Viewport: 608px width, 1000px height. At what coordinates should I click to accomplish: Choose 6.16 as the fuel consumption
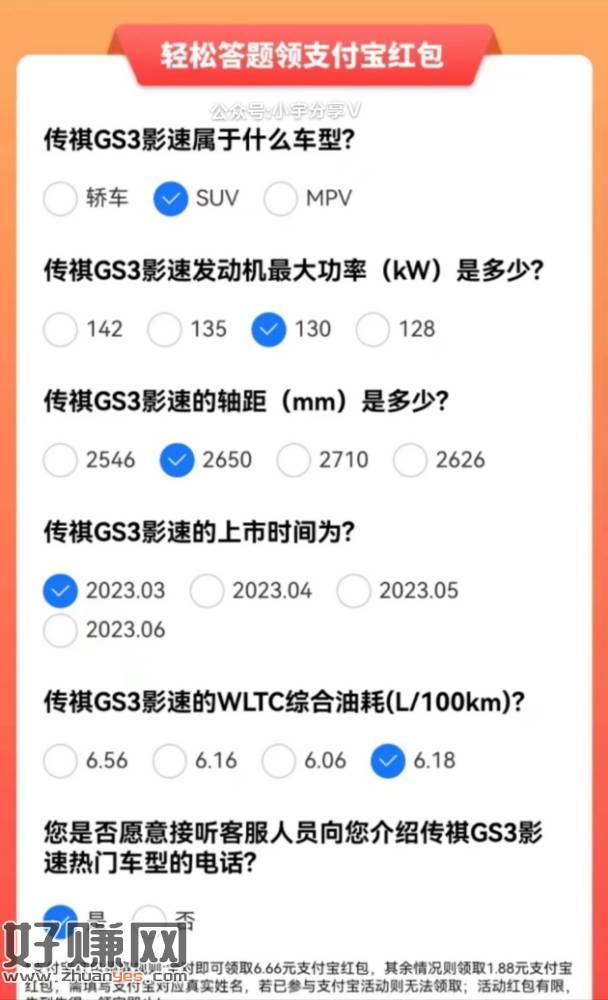pos(170,761)
